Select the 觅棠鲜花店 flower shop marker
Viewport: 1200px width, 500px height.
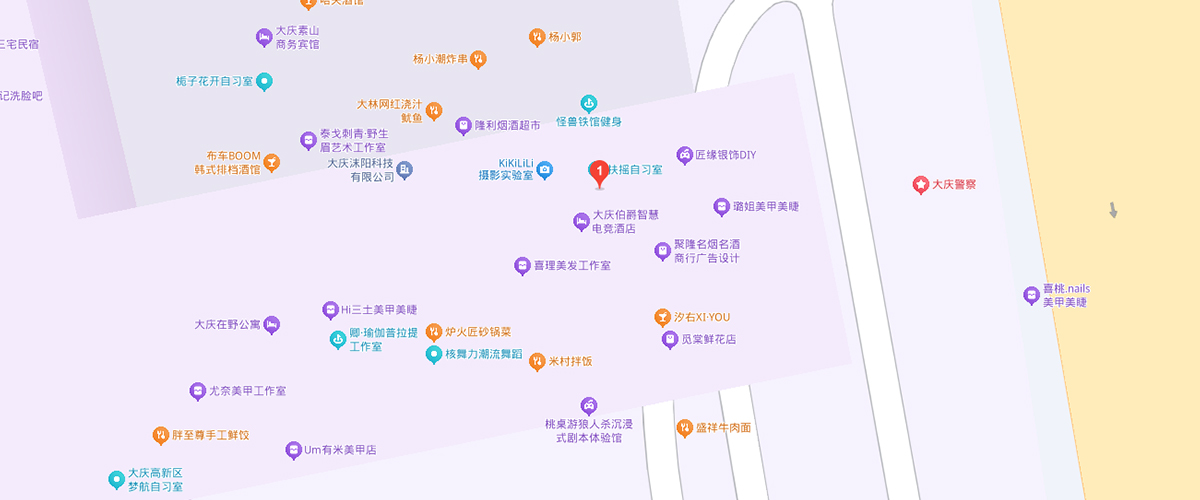(670, 340)
